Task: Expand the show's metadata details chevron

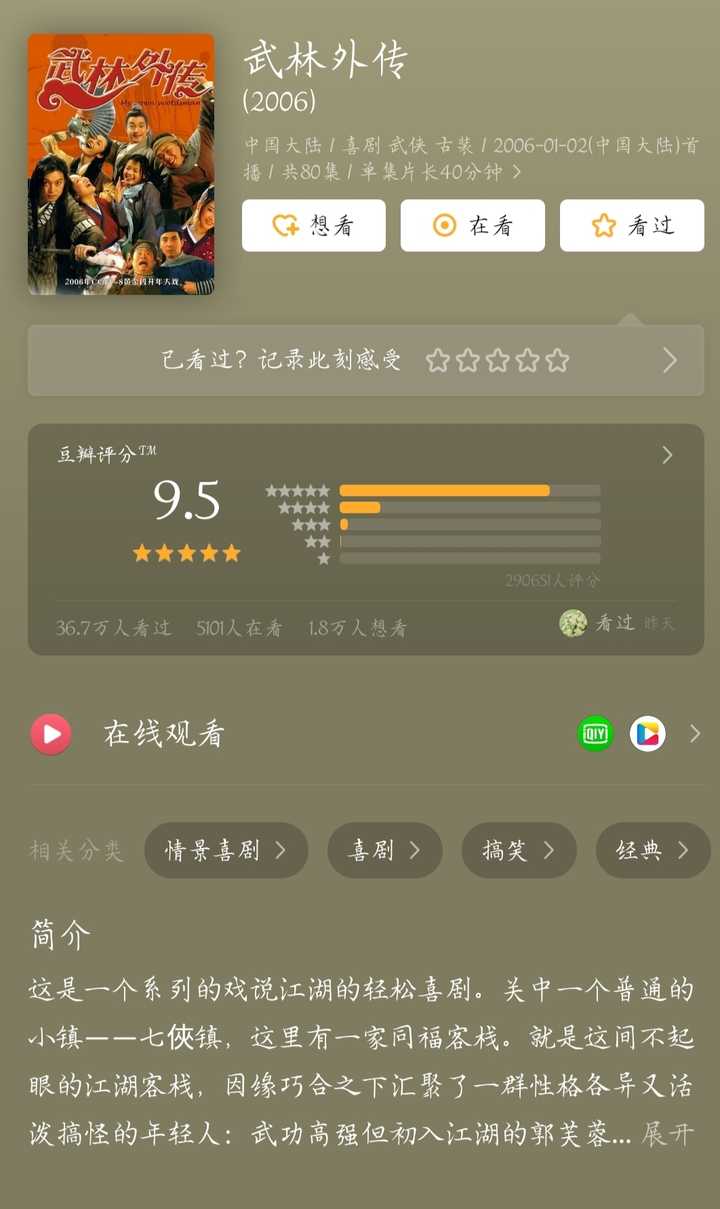Action: click(x=516, y=172)
